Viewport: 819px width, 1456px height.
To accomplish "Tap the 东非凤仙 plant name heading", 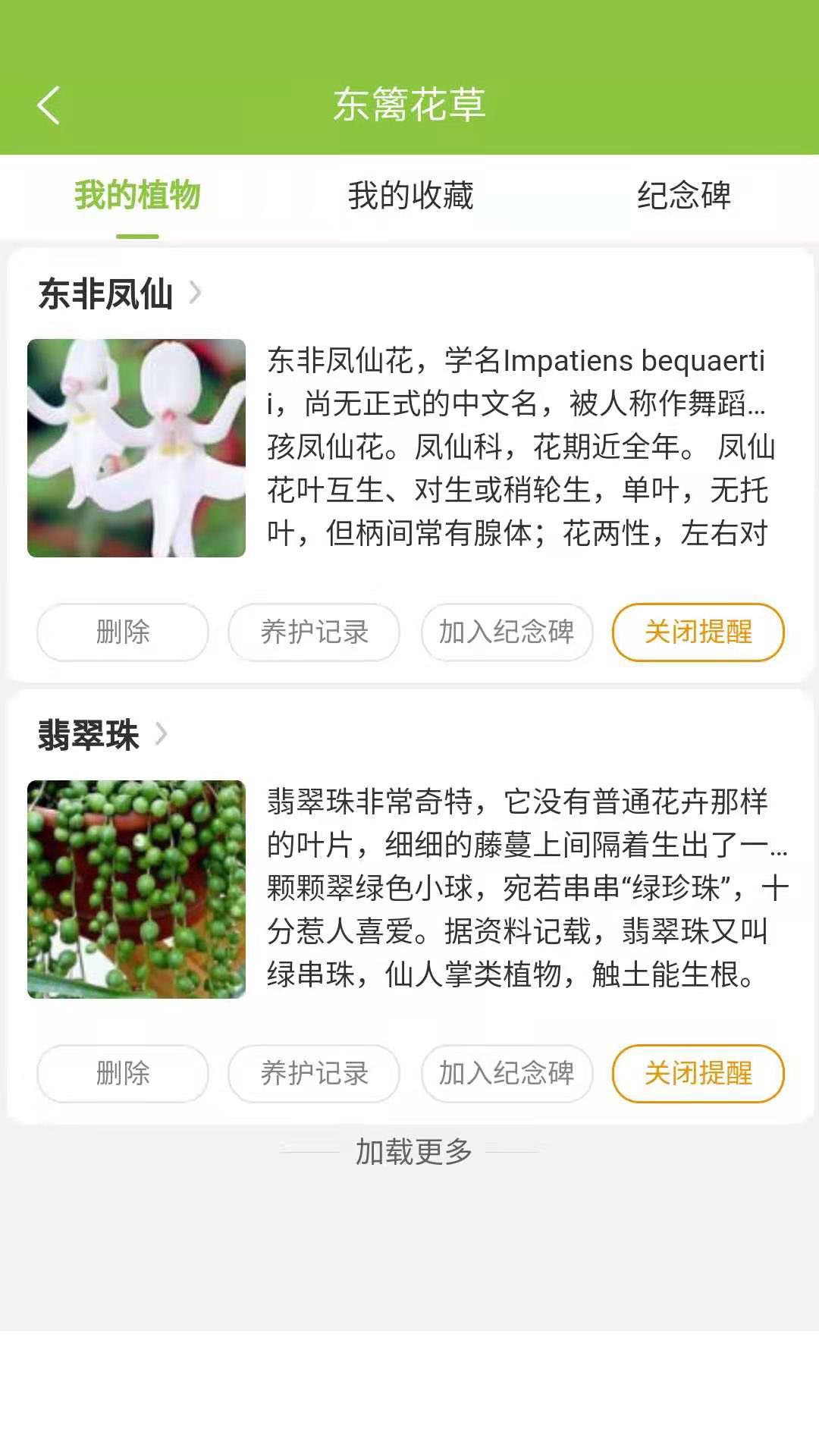I will click(106, 290).
